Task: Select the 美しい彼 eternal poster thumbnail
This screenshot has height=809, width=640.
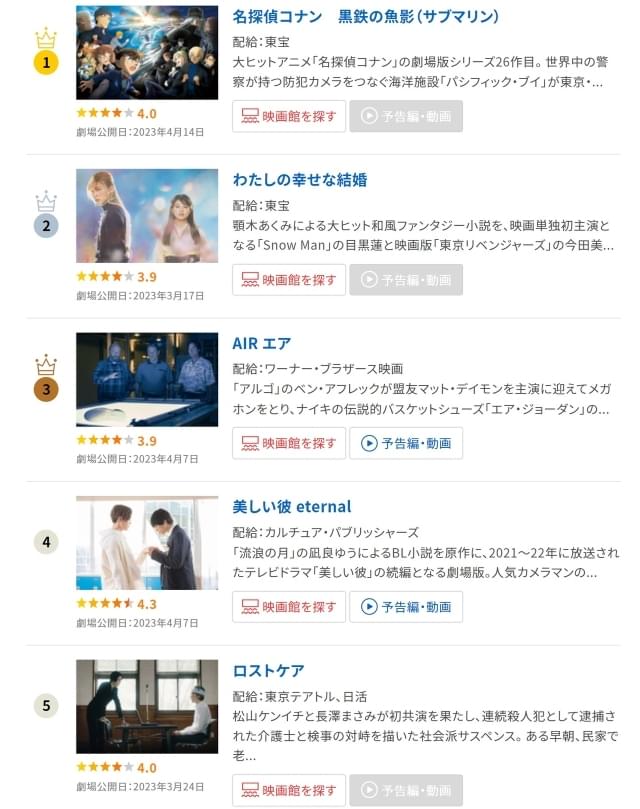Action: (147, 543)
